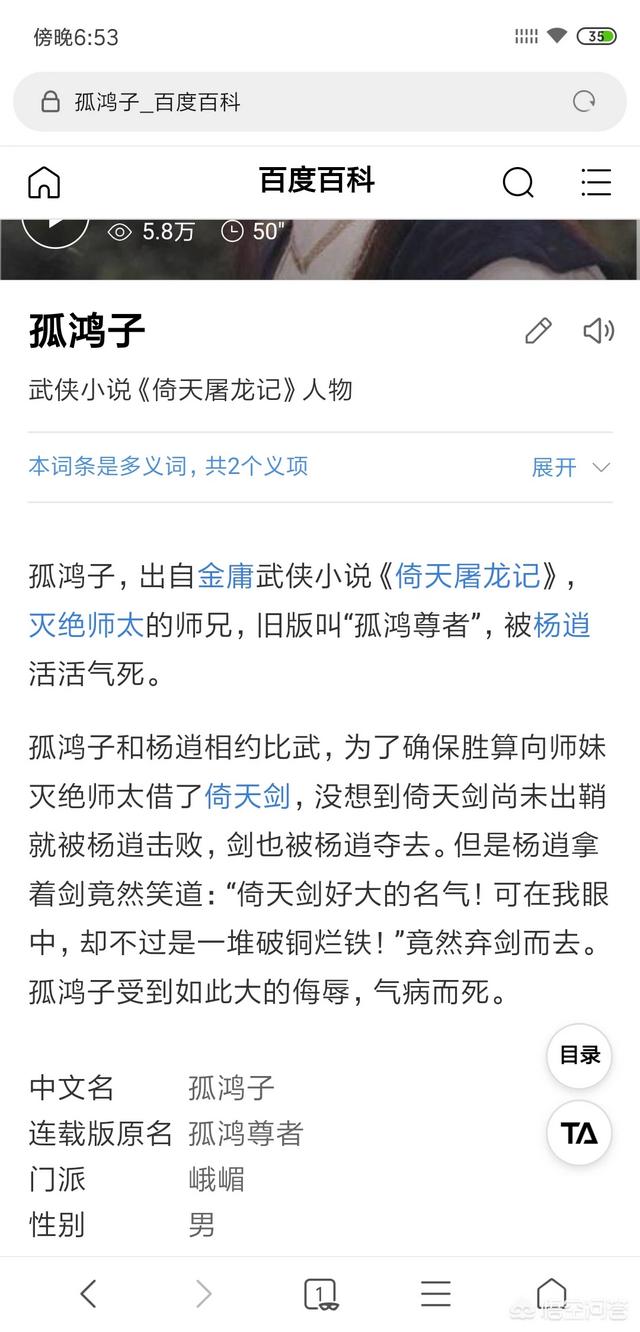Screen dimensions: 640x1332
Task: Open the 倚天剑 link
Action: click(x=247, y=796)
